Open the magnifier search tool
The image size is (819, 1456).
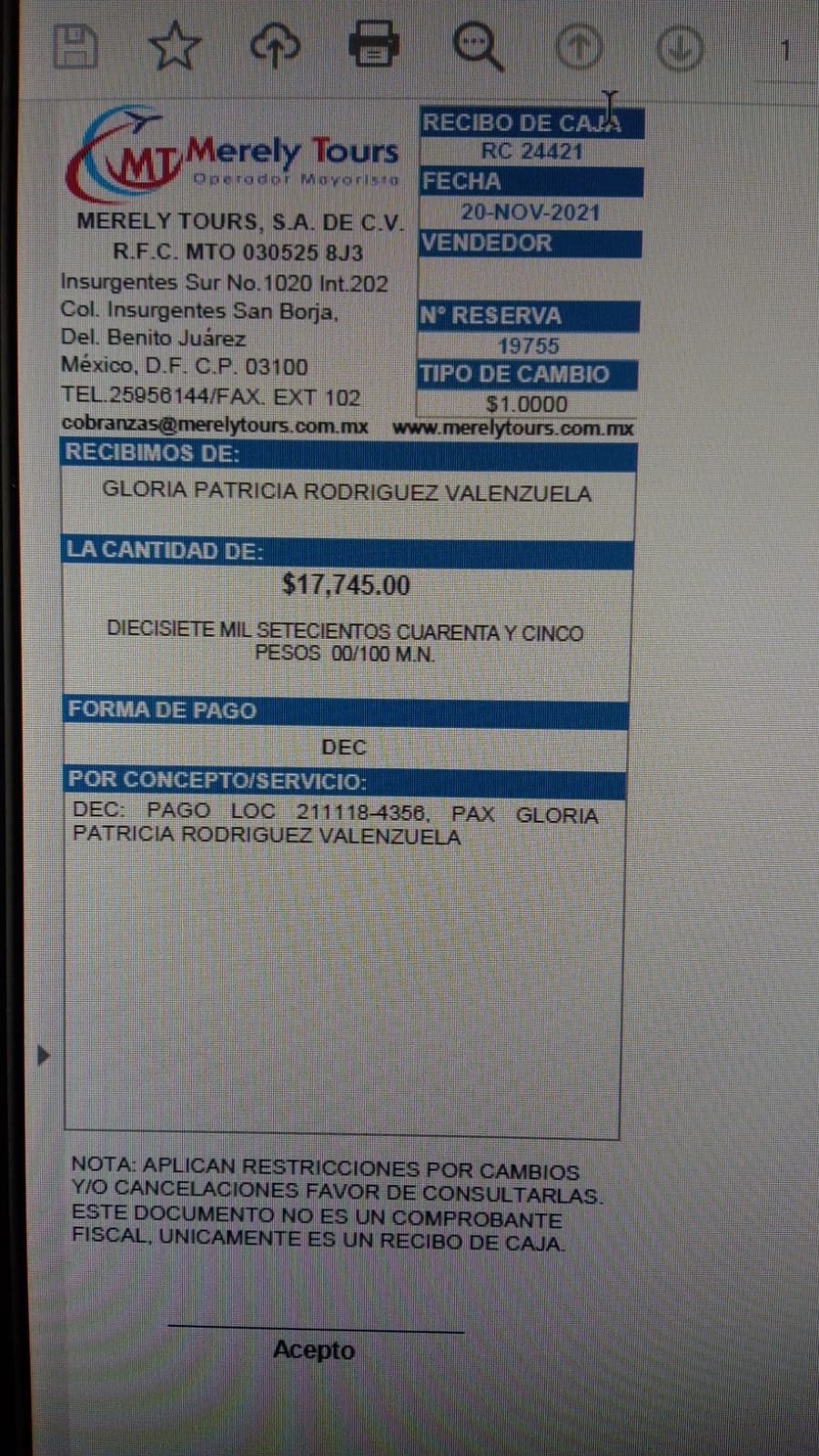pyautogui.click(x=478, y=46)
